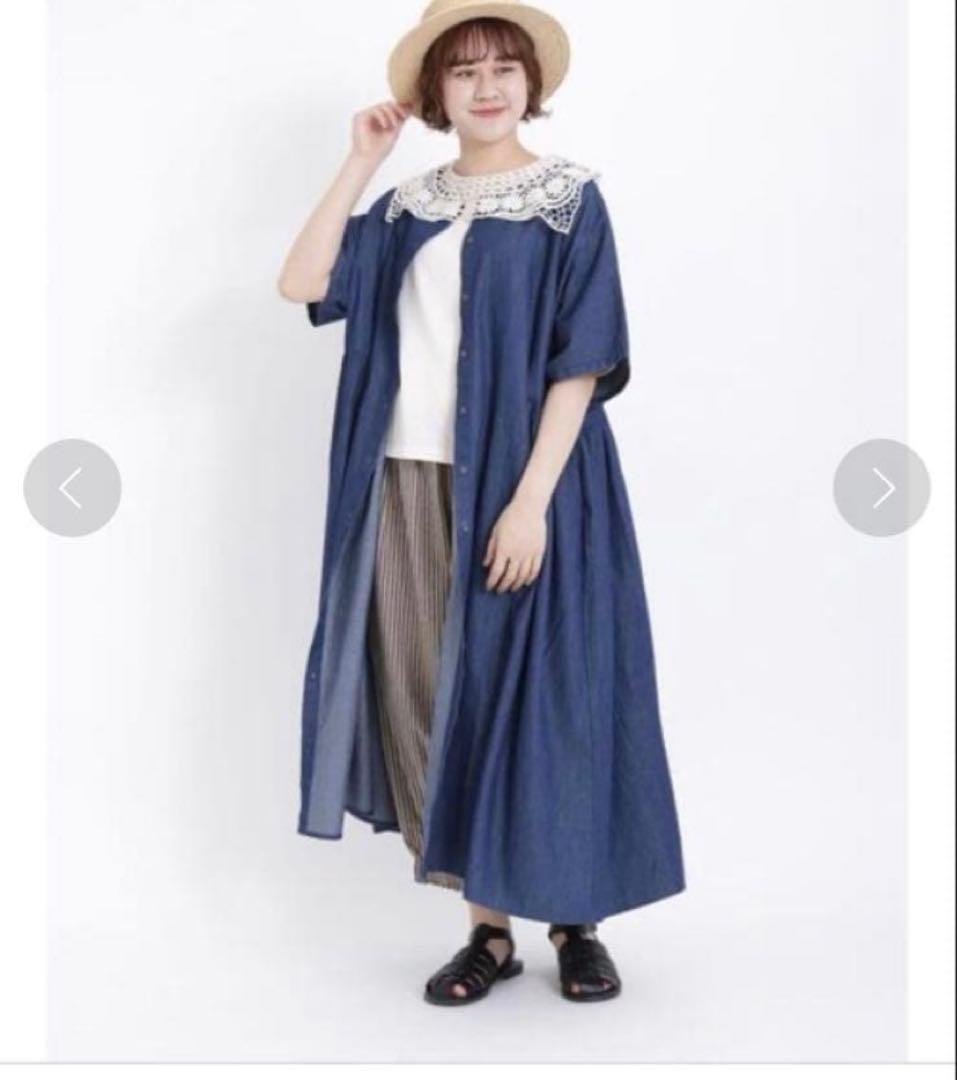Screen dimensions: 957x1080
Task: Go to the next product photo
Action: (x=882, y=488)
